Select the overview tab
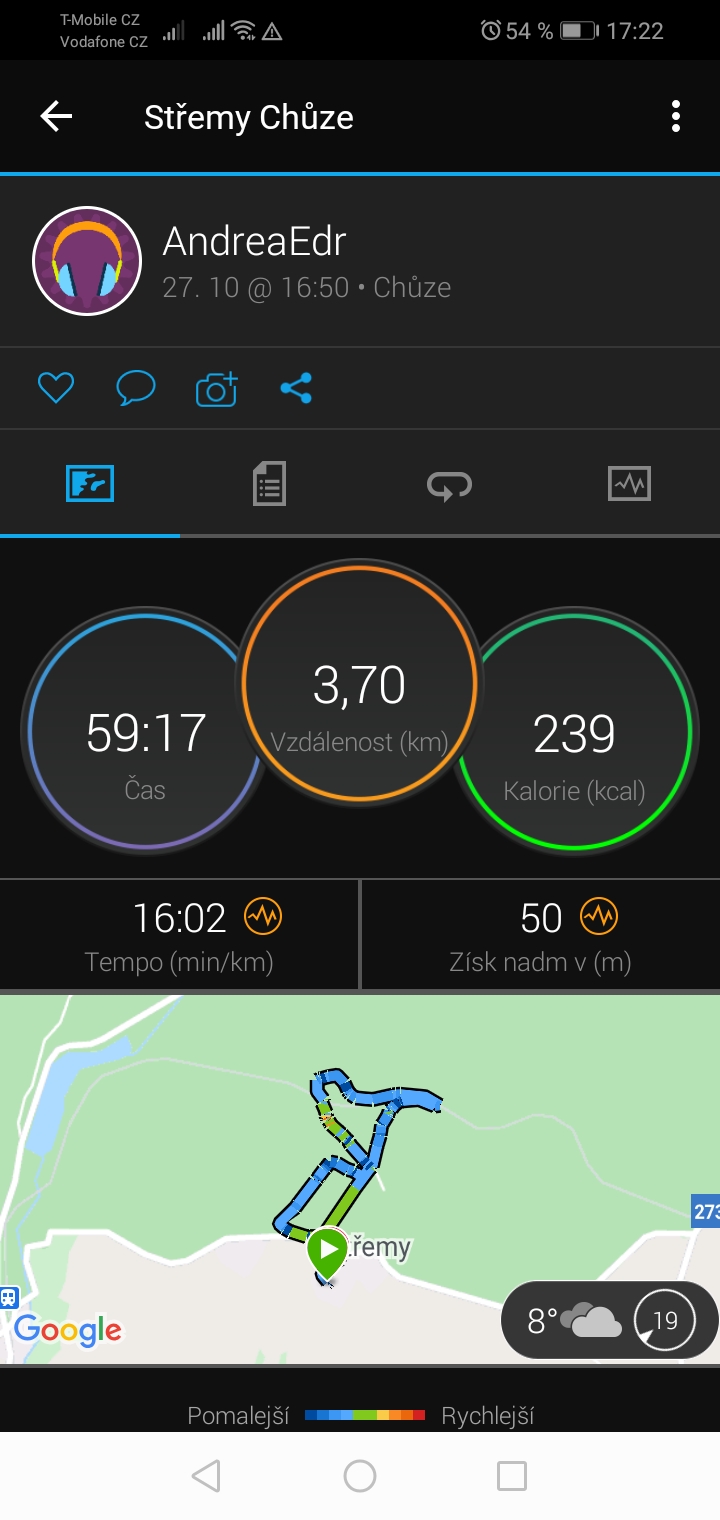This screenshot has width=720, height=1520. tap(90, 484)
